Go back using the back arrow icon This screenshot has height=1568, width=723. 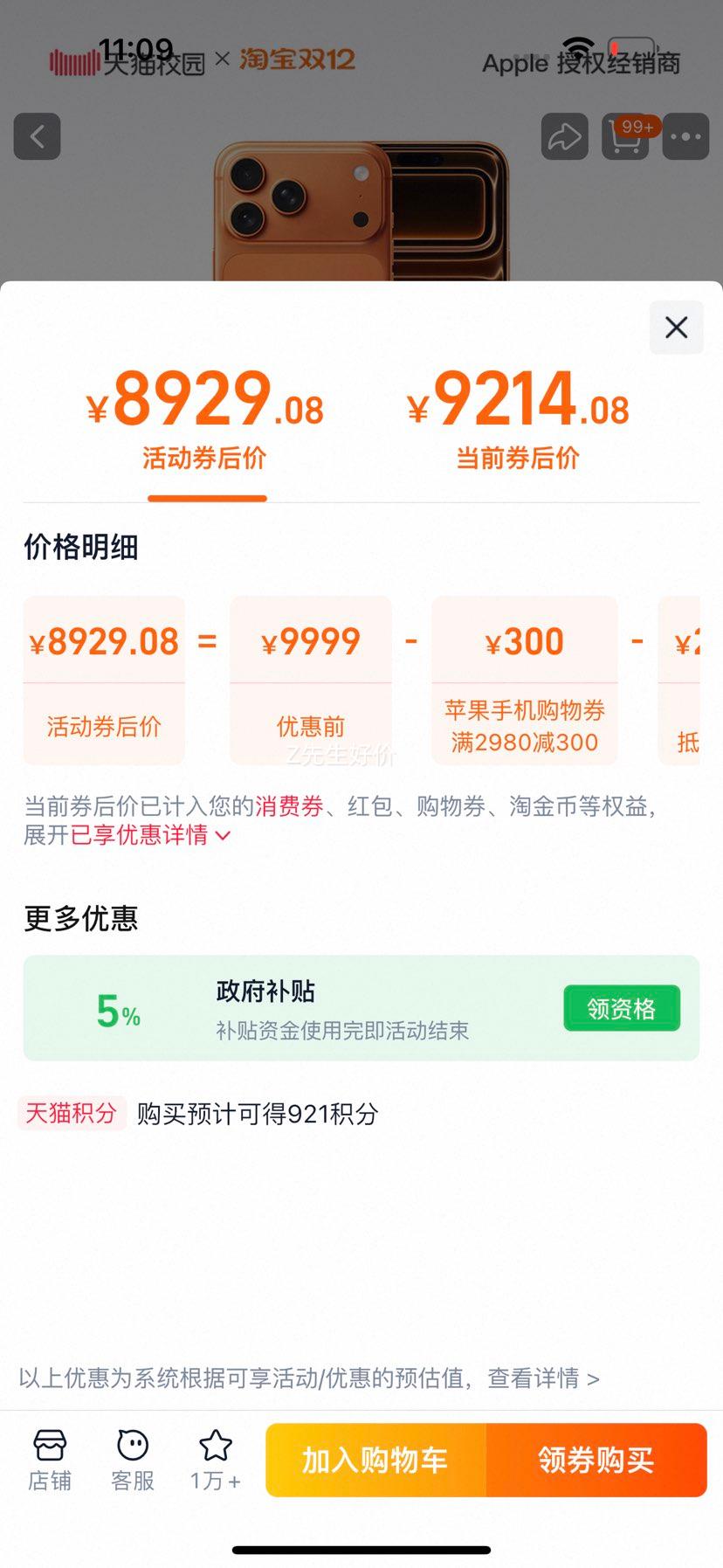[x=37, y=137]
